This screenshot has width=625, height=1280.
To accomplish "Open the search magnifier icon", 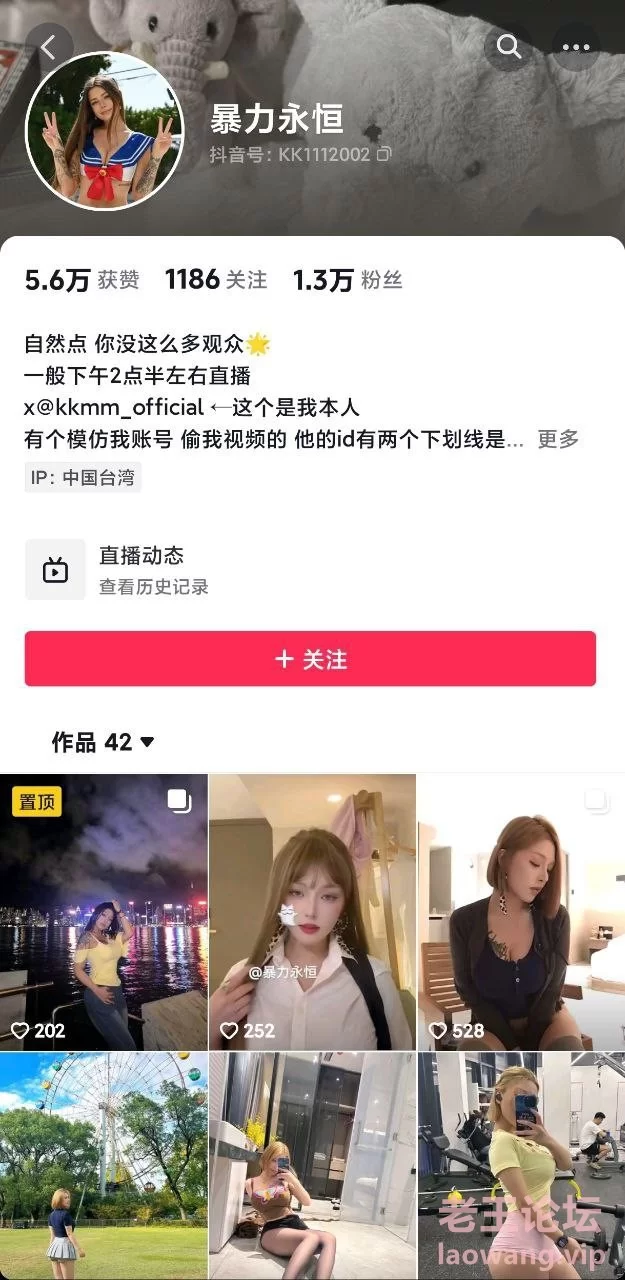I will point(509,47).
